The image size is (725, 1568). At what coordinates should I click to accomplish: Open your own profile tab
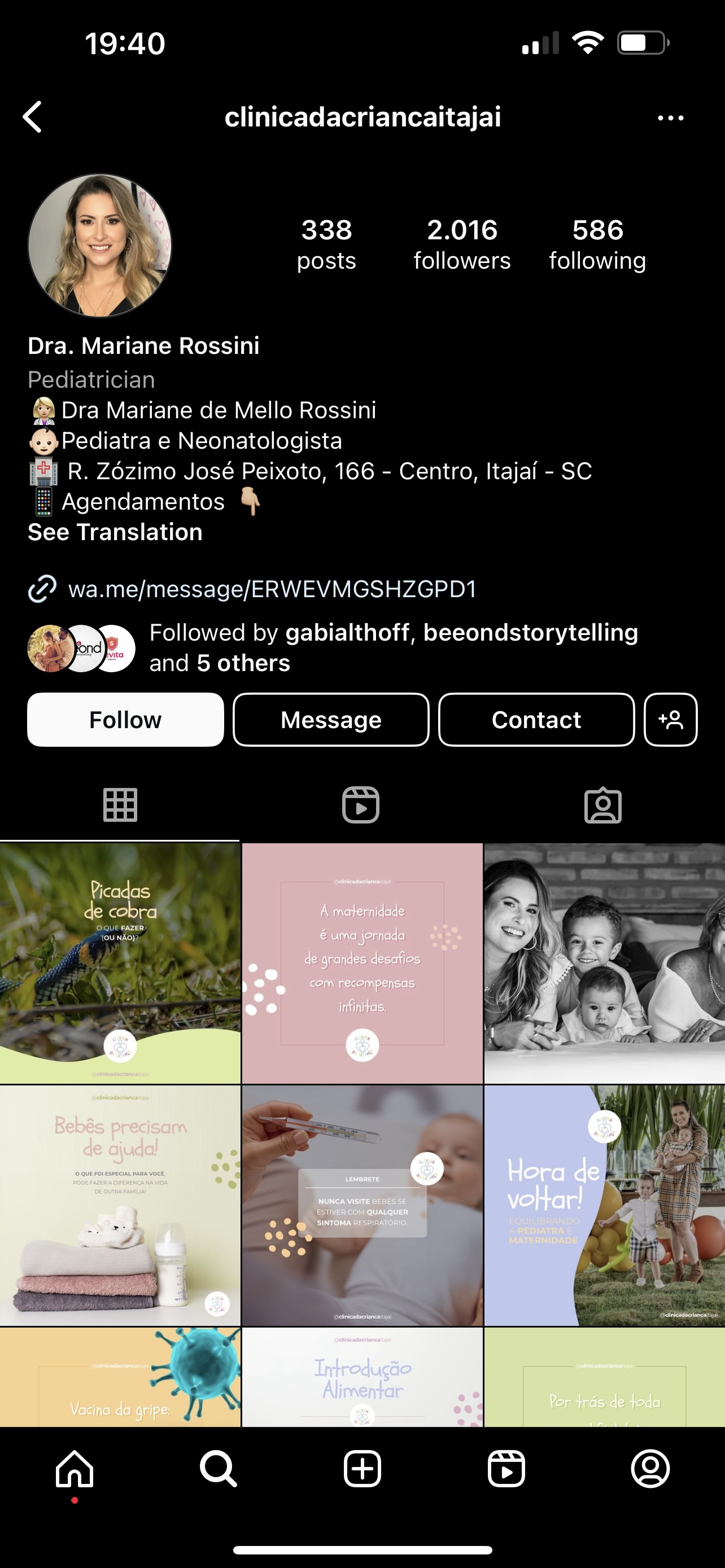[x=650, y=1468]
